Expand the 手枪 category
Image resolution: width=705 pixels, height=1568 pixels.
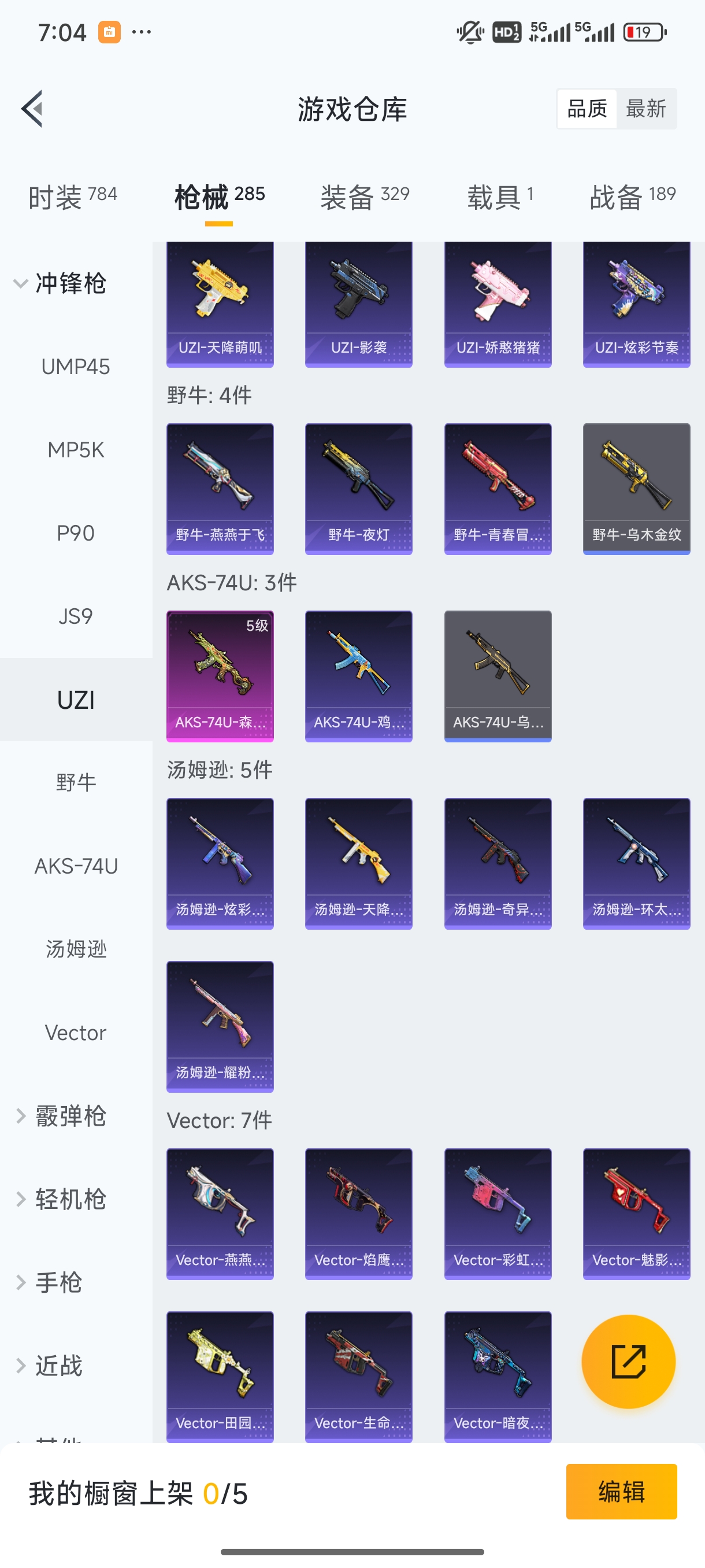pyautogui.click(x=49, y=1282)
